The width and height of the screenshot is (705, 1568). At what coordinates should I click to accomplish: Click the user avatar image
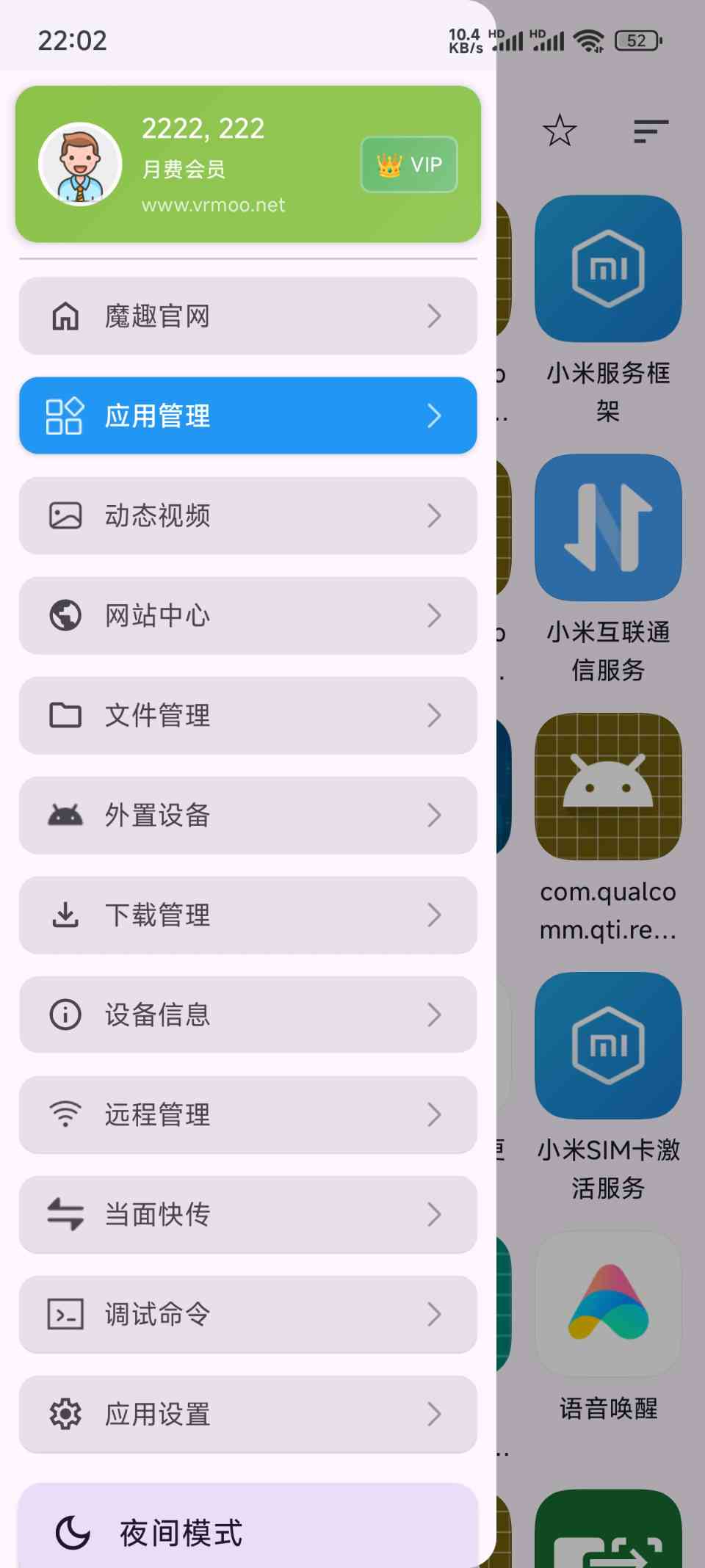tap(80, 164)
